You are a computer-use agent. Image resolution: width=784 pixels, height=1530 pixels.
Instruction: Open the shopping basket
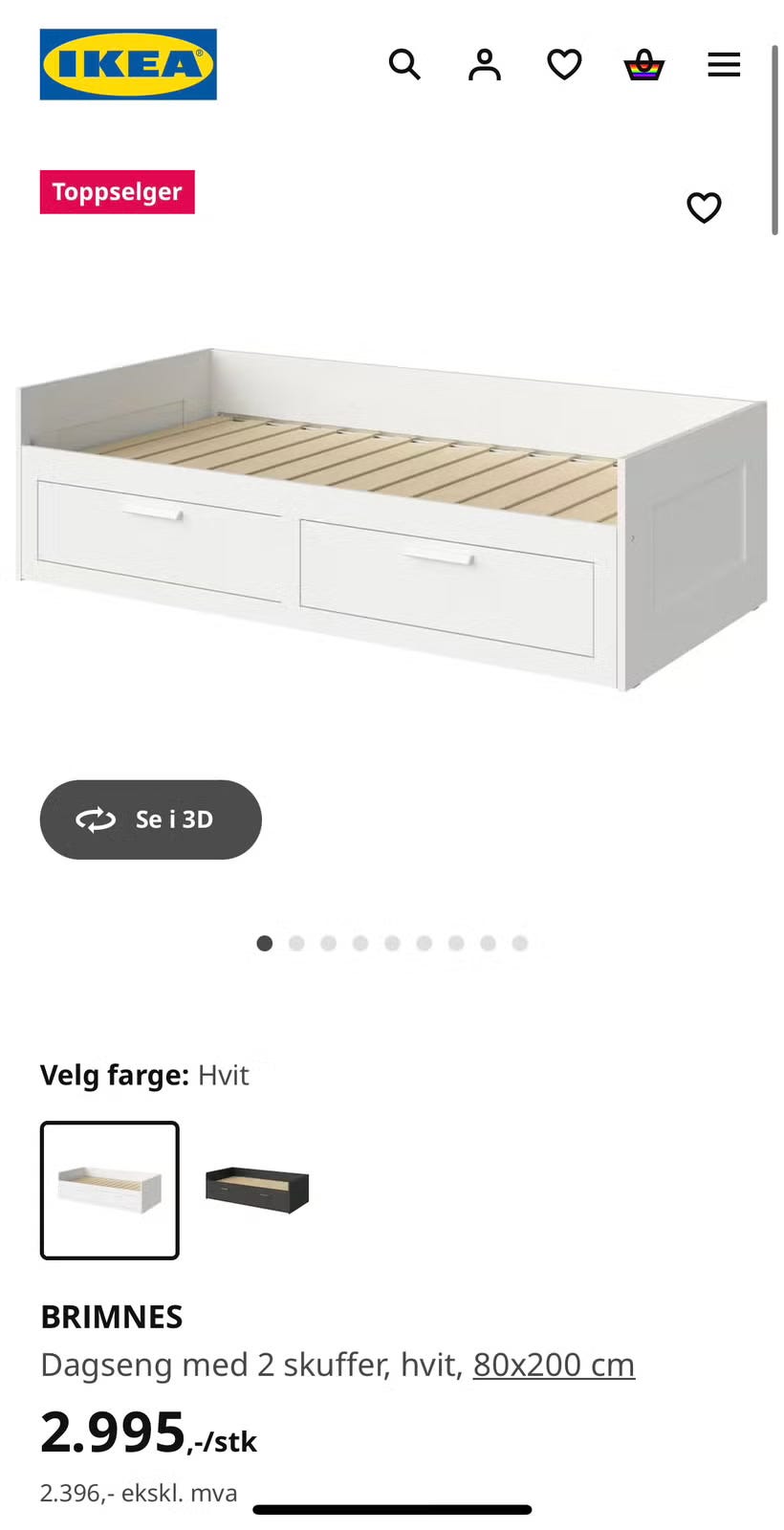point(644,65)
